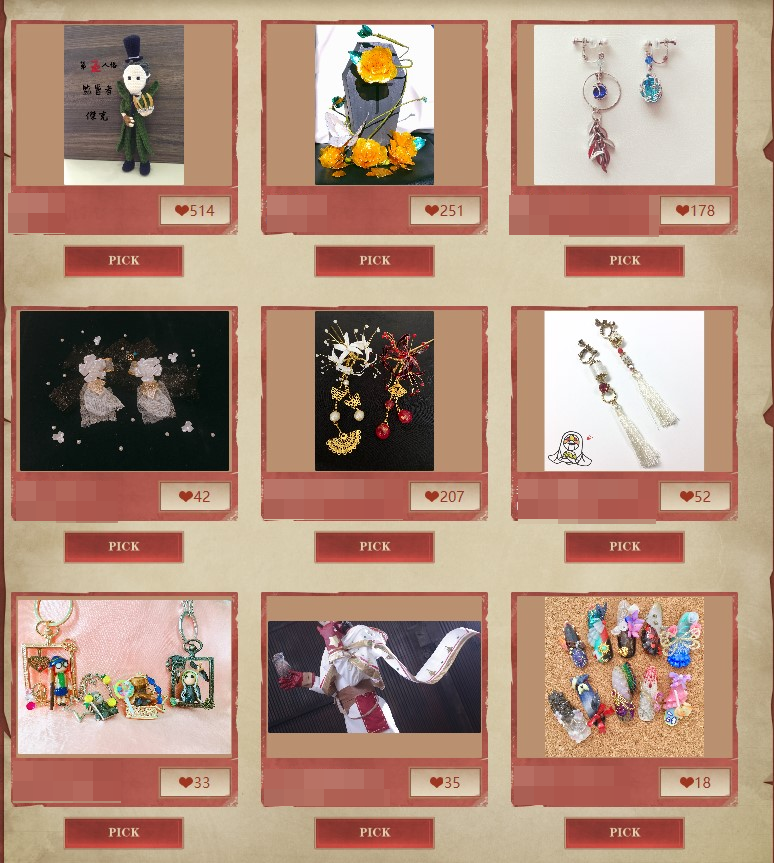
Task: Like the spider lily hairpins showing 207
Action: coord(445,497)
